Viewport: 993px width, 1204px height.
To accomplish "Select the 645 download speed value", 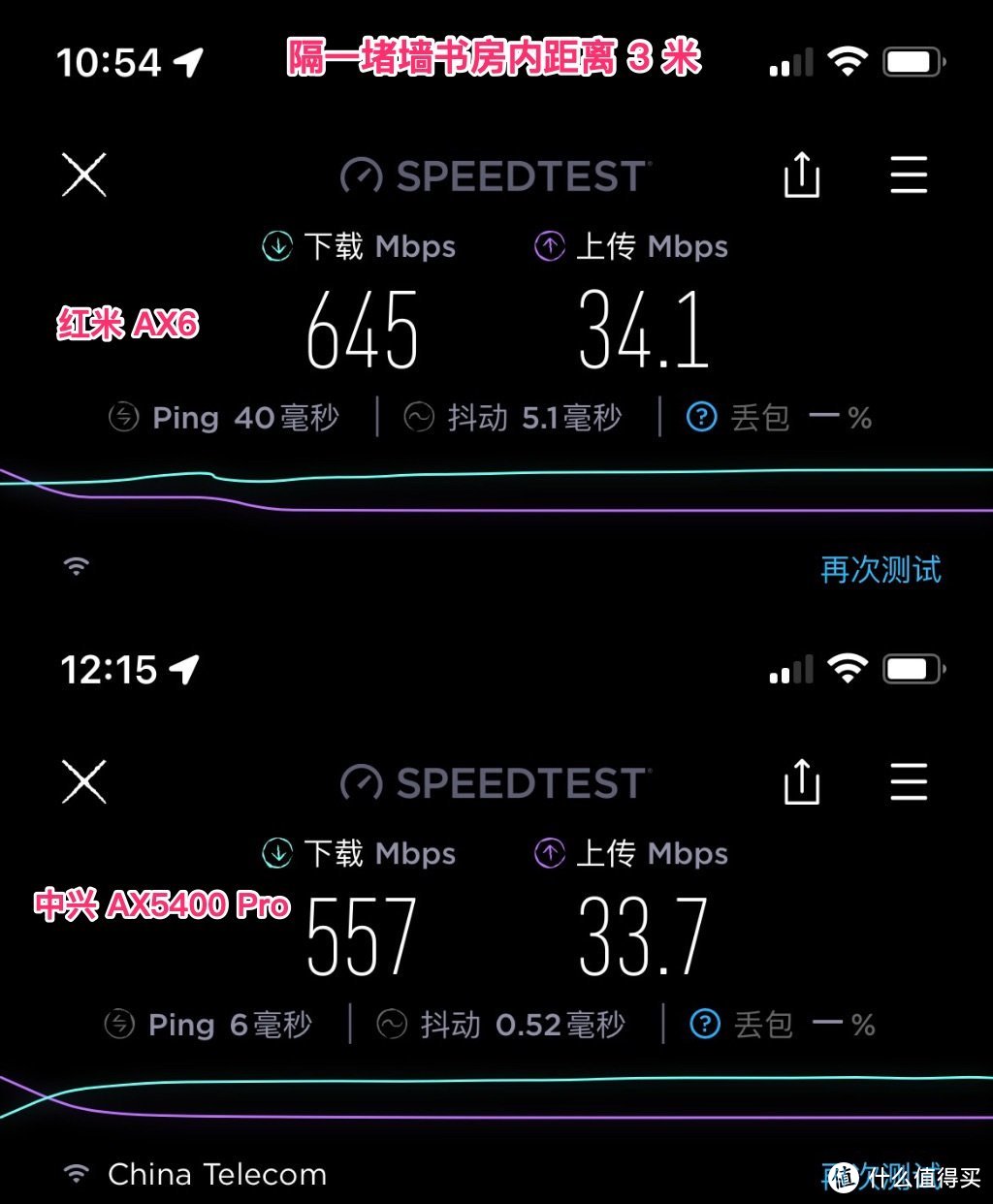I will coord(361,332).
